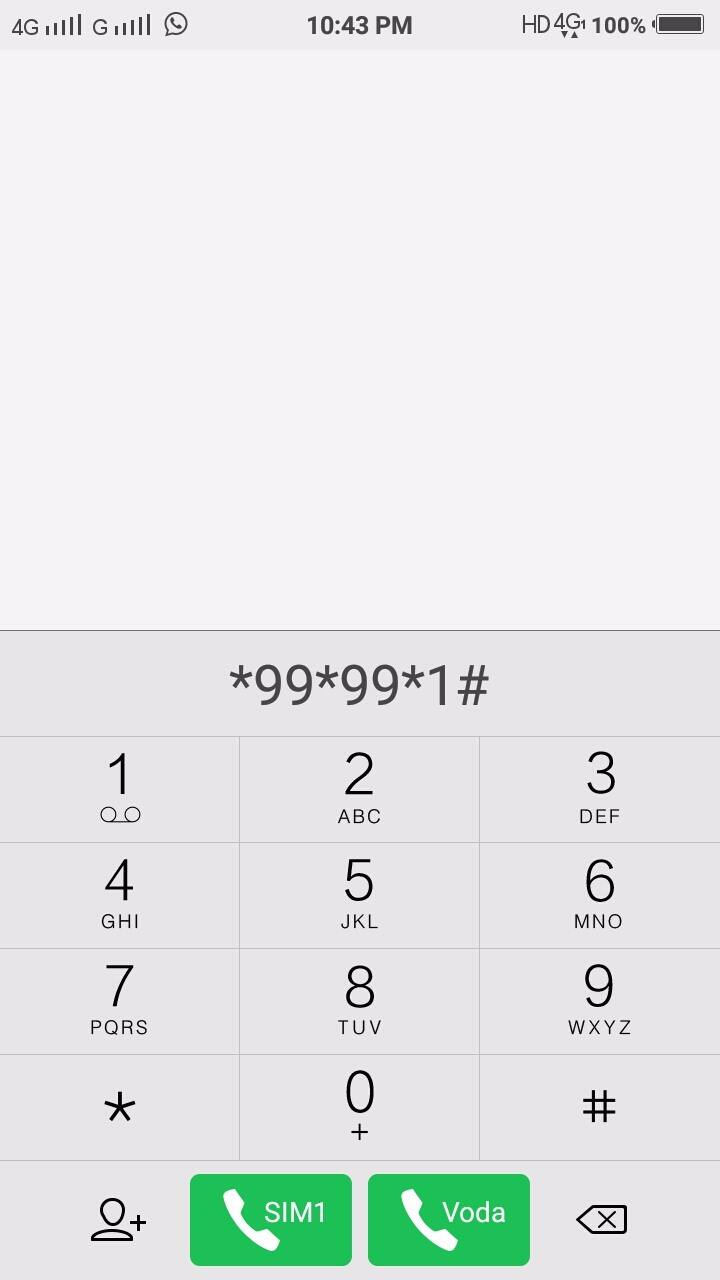Call using SIM1
The image size is (720, 1280).
click(x=271, y=1220)
